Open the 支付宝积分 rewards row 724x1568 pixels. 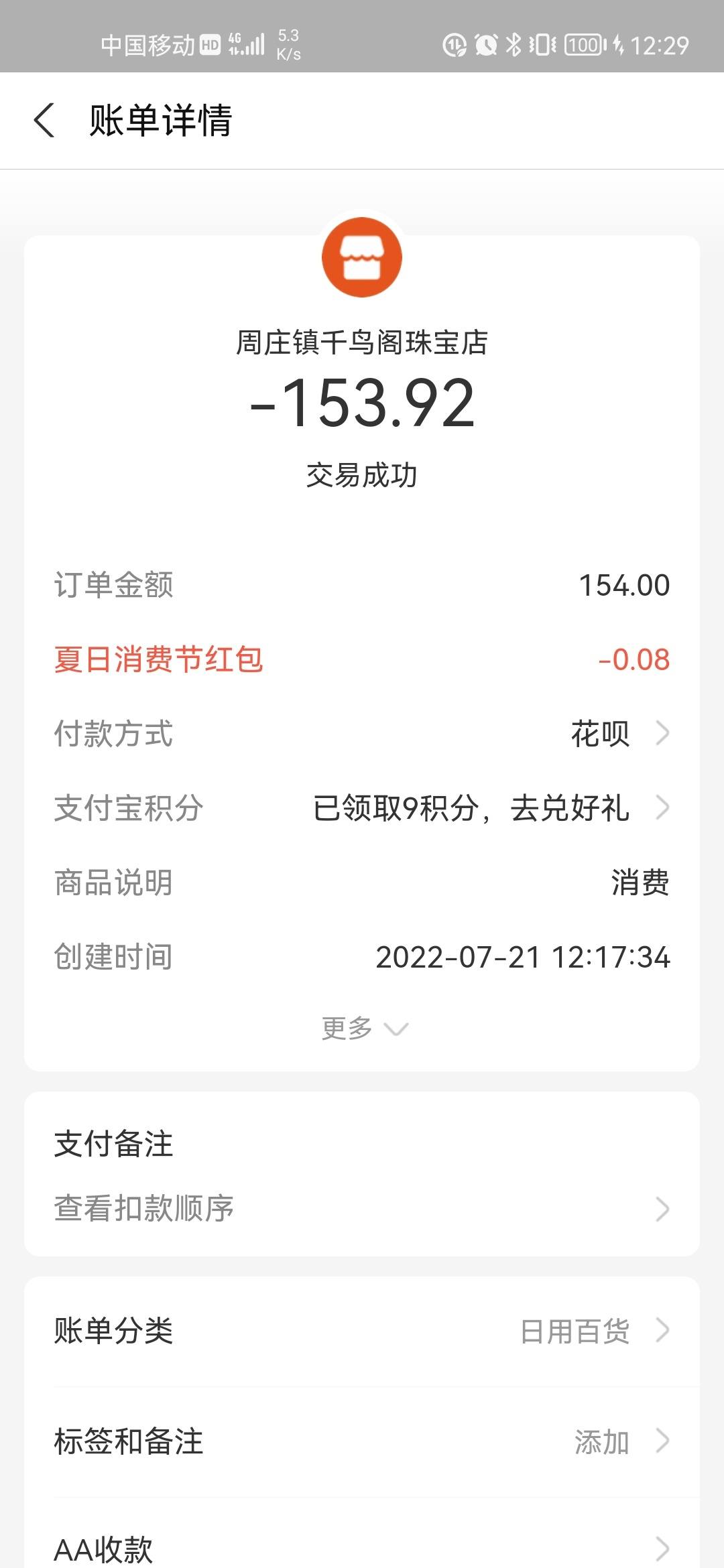(x=362, y=808)
